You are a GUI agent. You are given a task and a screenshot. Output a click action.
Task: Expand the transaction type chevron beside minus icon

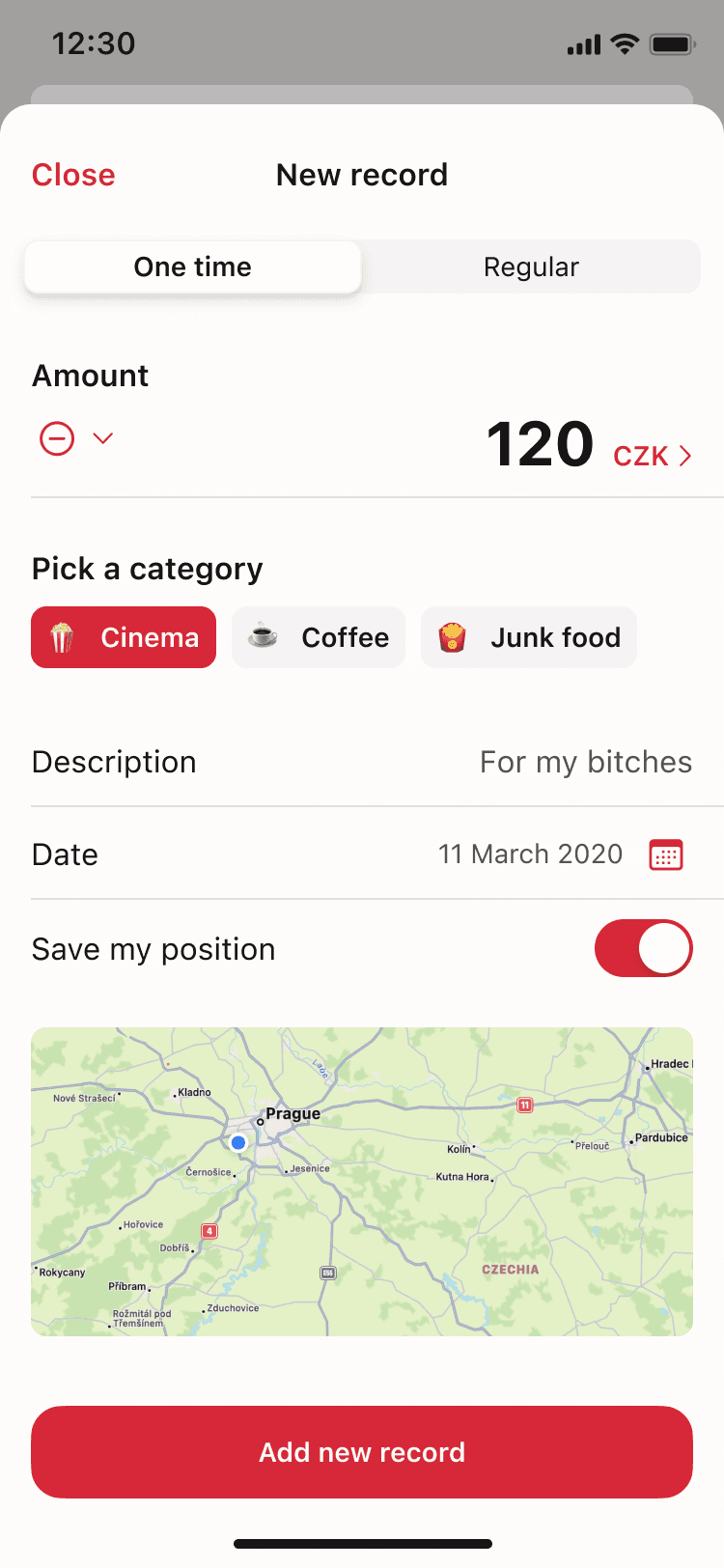pyautogui.click(x=102, y=438)
